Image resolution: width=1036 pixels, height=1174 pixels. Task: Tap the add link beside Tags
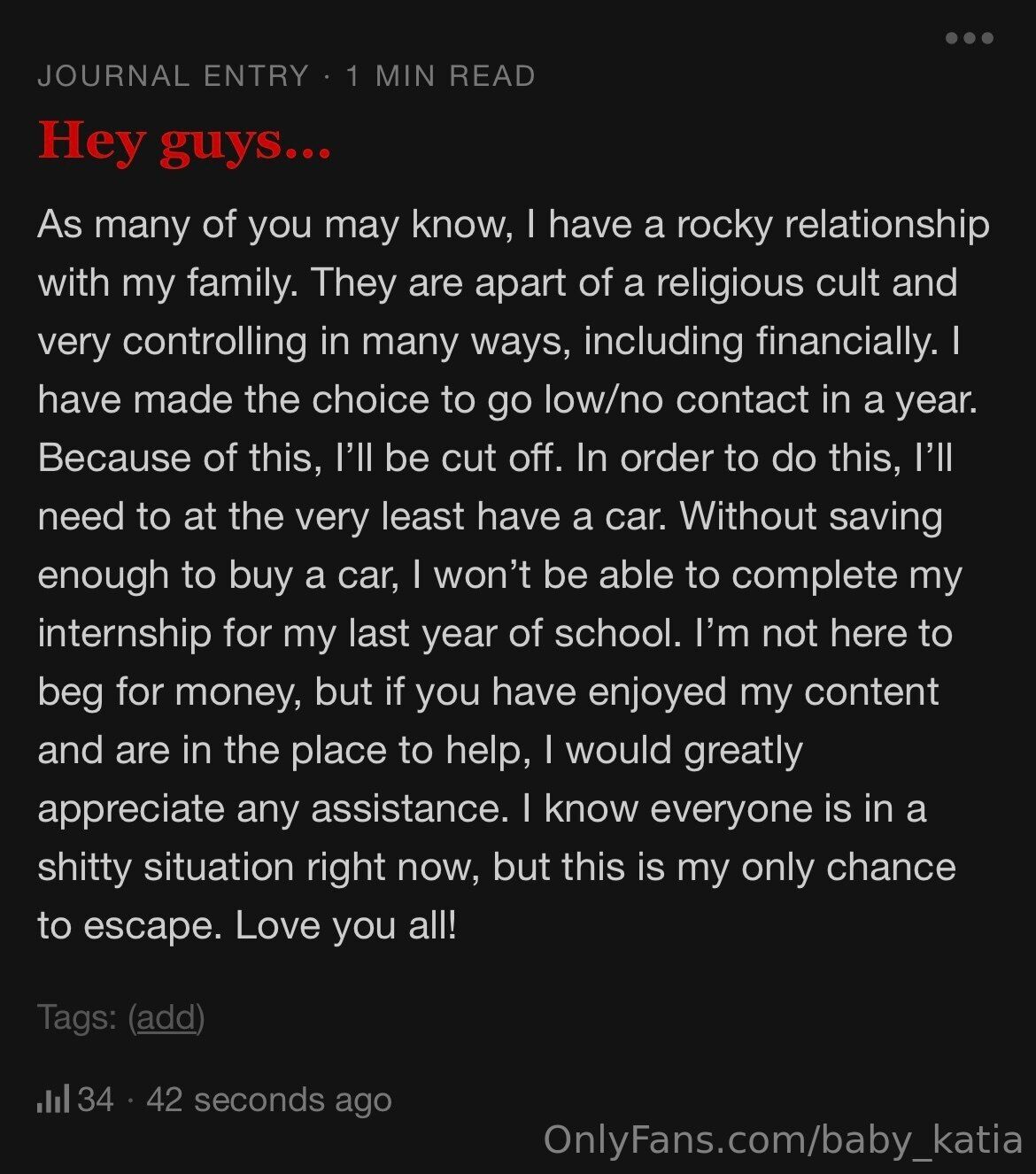tap(166, 1017)
